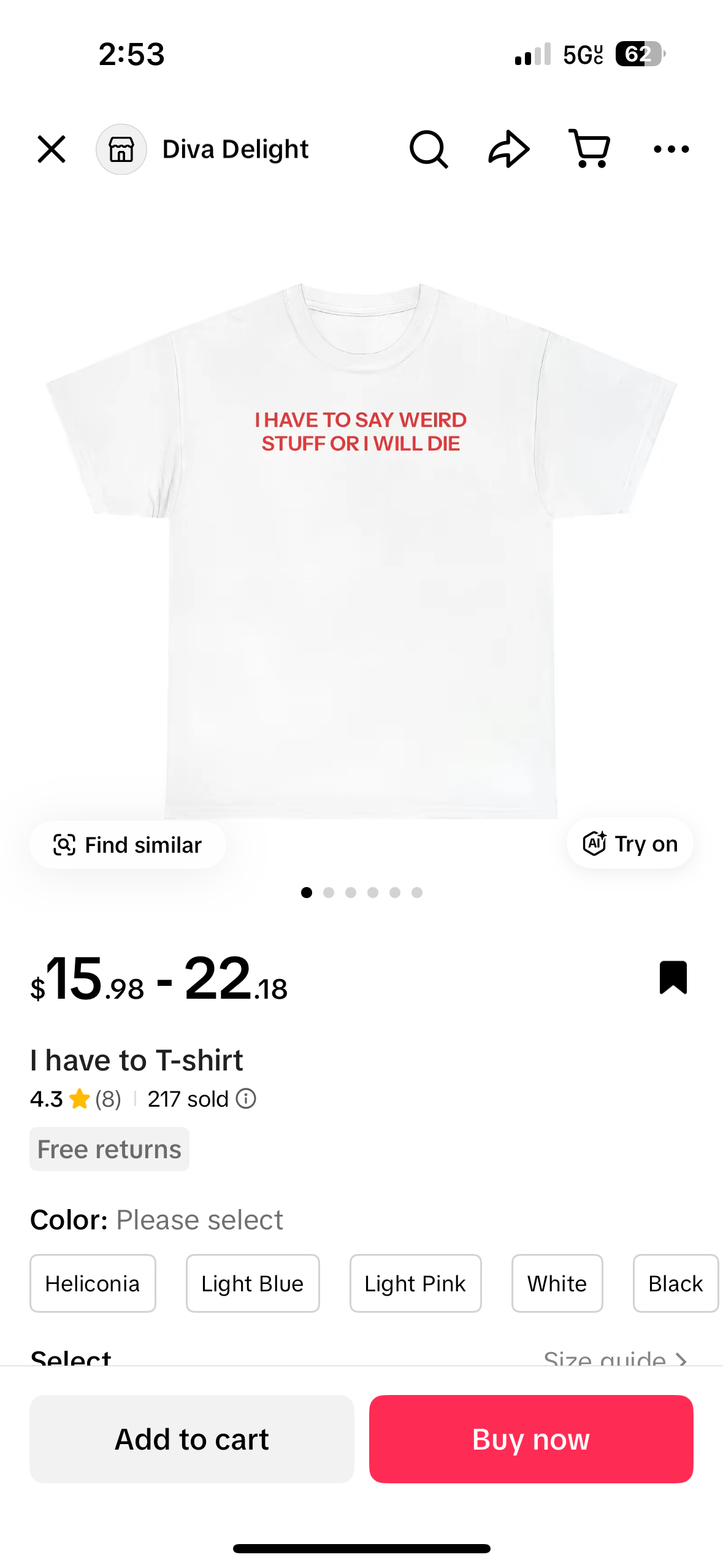Open the Size guide
The height and width of the screenshot is (1568, 723).
click(x=614, y=1358)
